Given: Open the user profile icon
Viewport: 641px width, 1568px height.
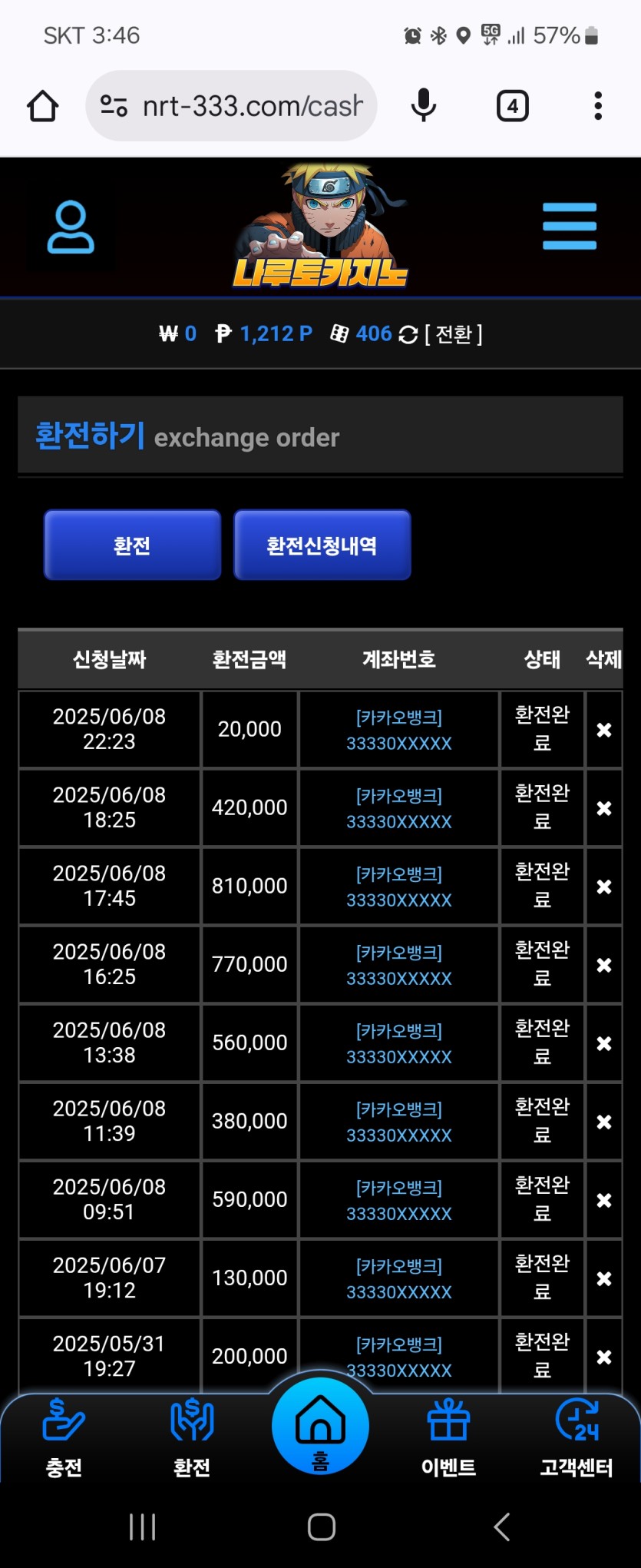Looking at the screenshot, I should pos(71,227).
